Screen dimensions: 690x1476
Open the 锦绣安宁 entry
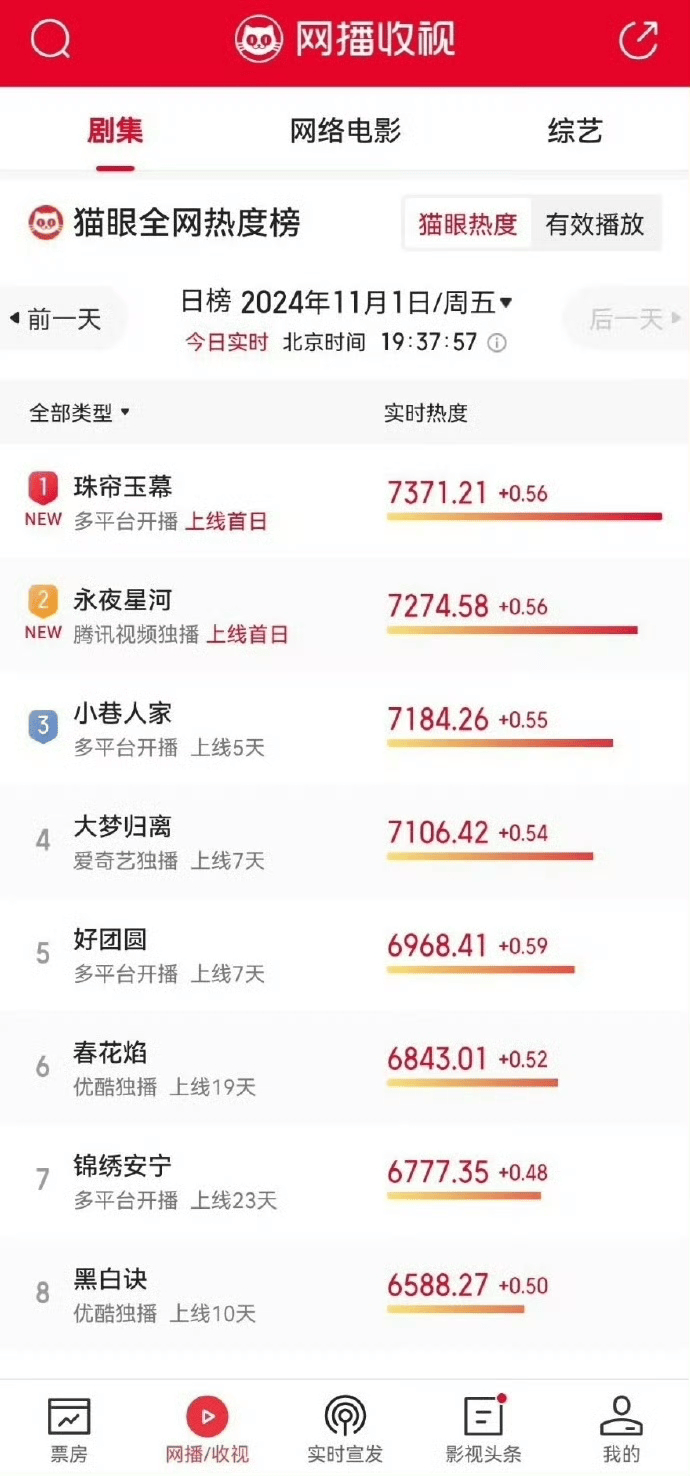(x=123, y=1166)
